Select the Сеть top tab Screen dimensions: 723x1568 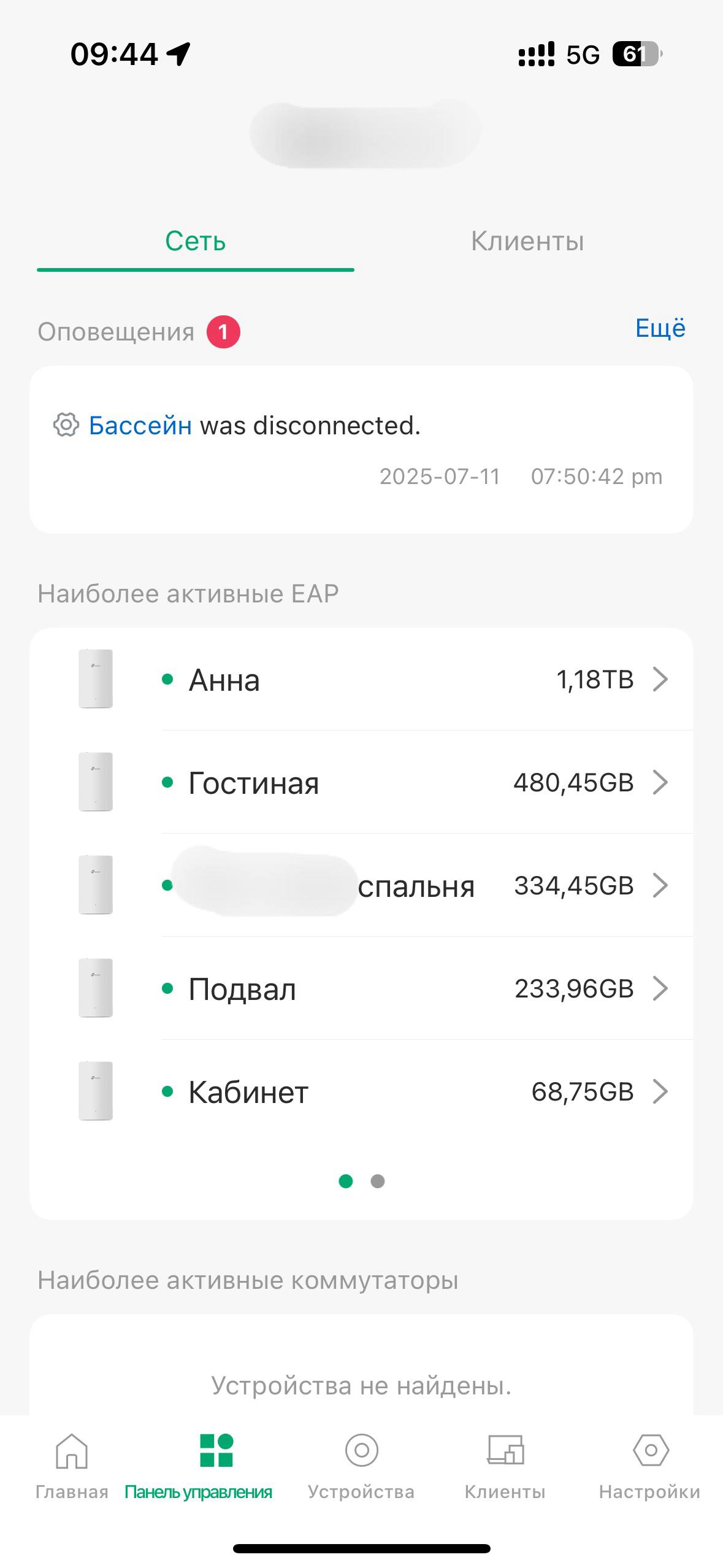tap(196, 241)
